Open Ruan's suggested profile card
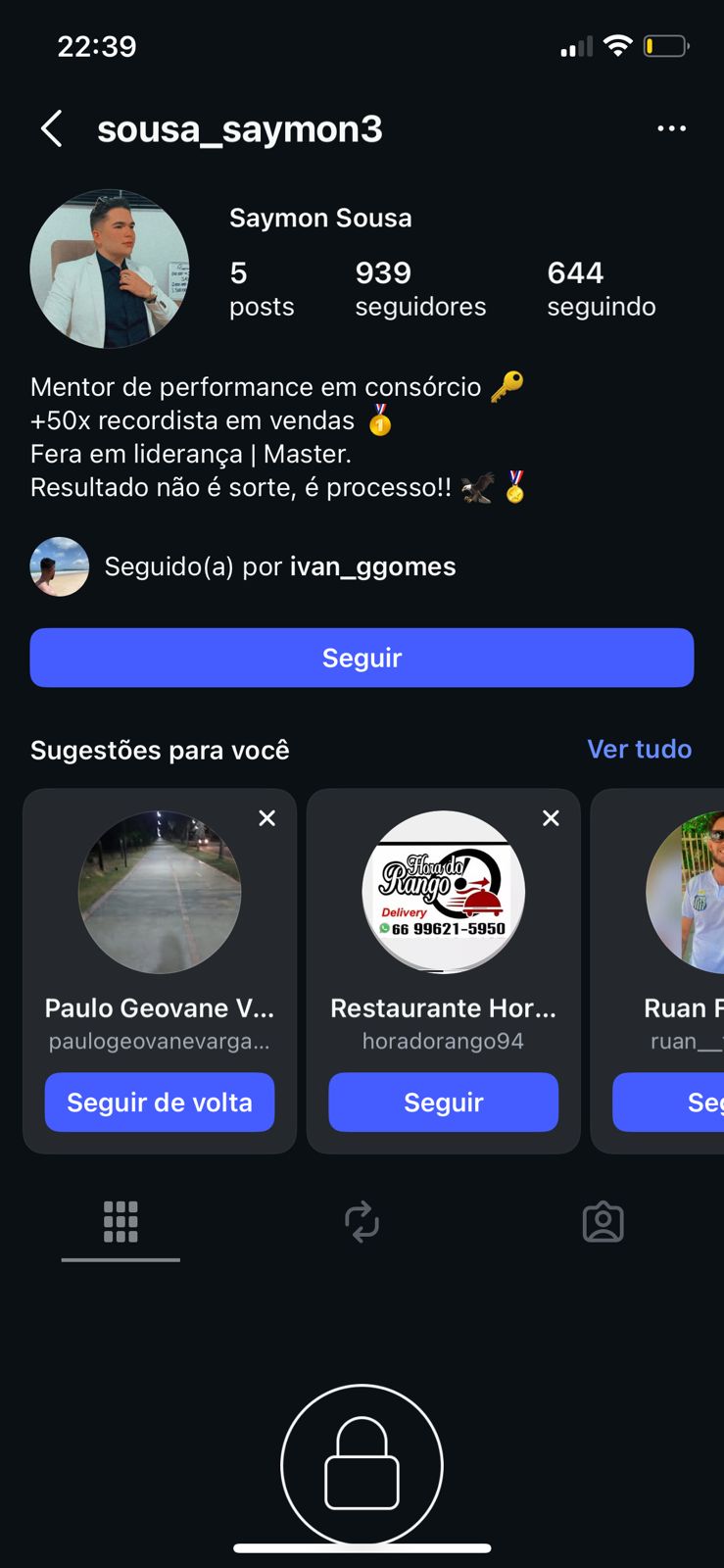The height and width of the screenshot is (1568, 724). coord(686,892)
